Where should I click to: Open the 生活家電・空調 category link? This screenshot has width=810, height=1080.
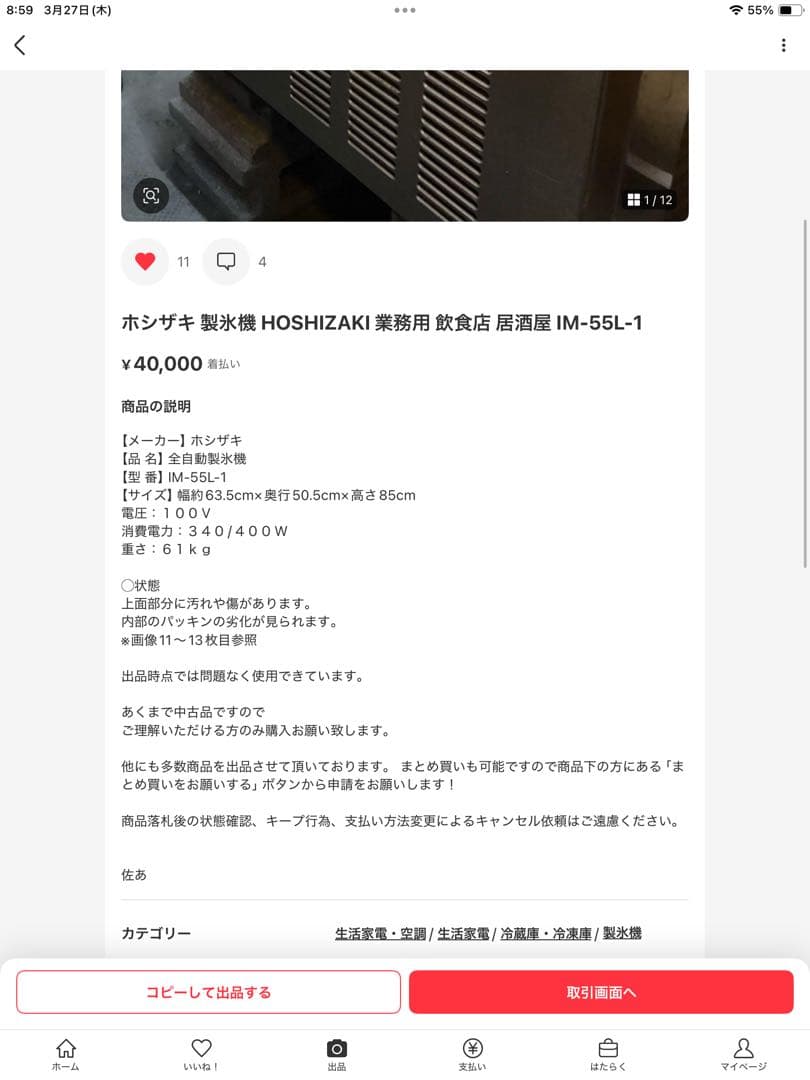click(x=378, y=933)
